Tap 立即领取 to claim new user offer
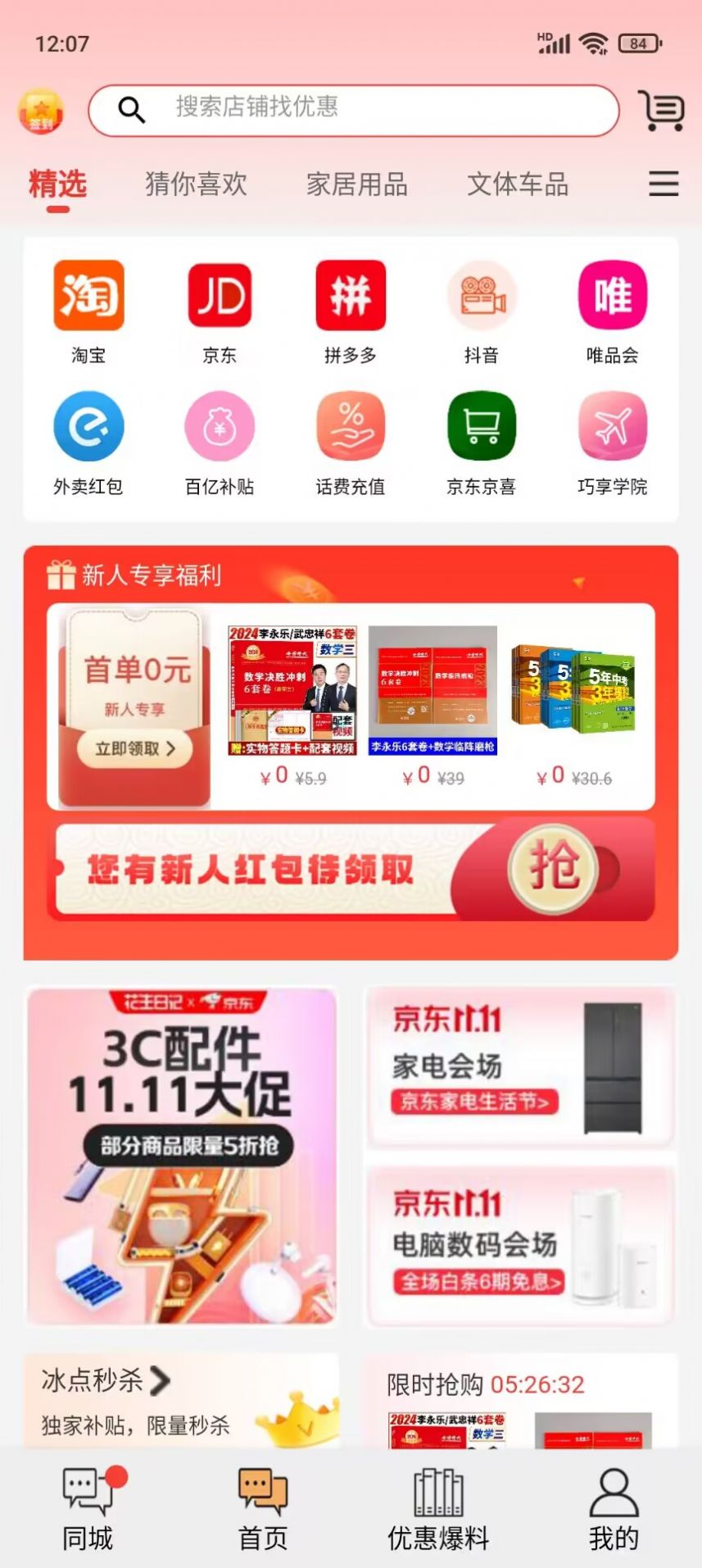Screen dimensions: 702x1568 131,748
